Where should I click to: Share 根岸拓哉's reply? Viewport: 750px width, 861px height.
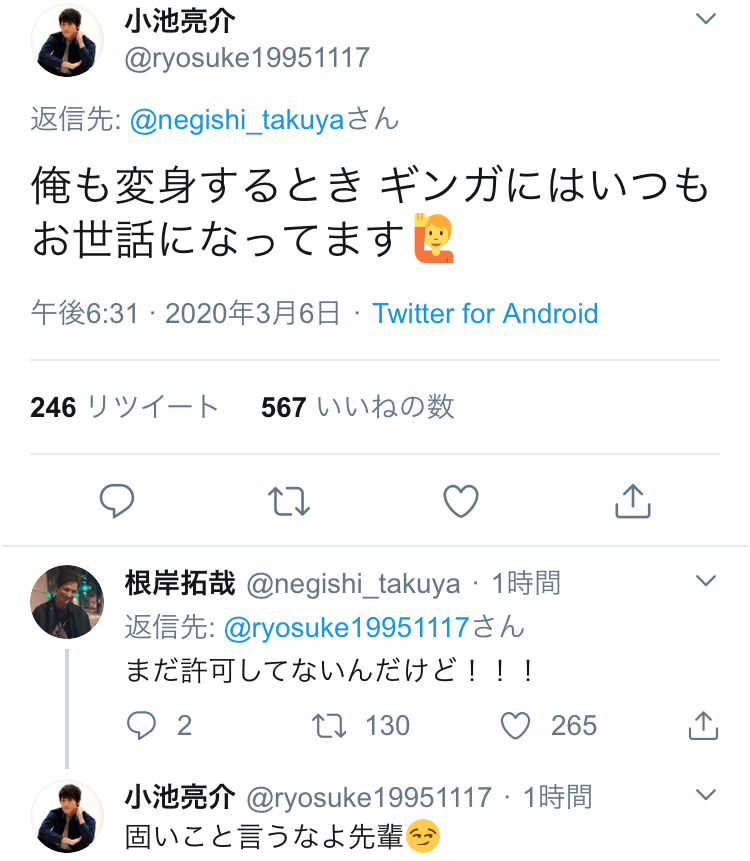(702, 725)
